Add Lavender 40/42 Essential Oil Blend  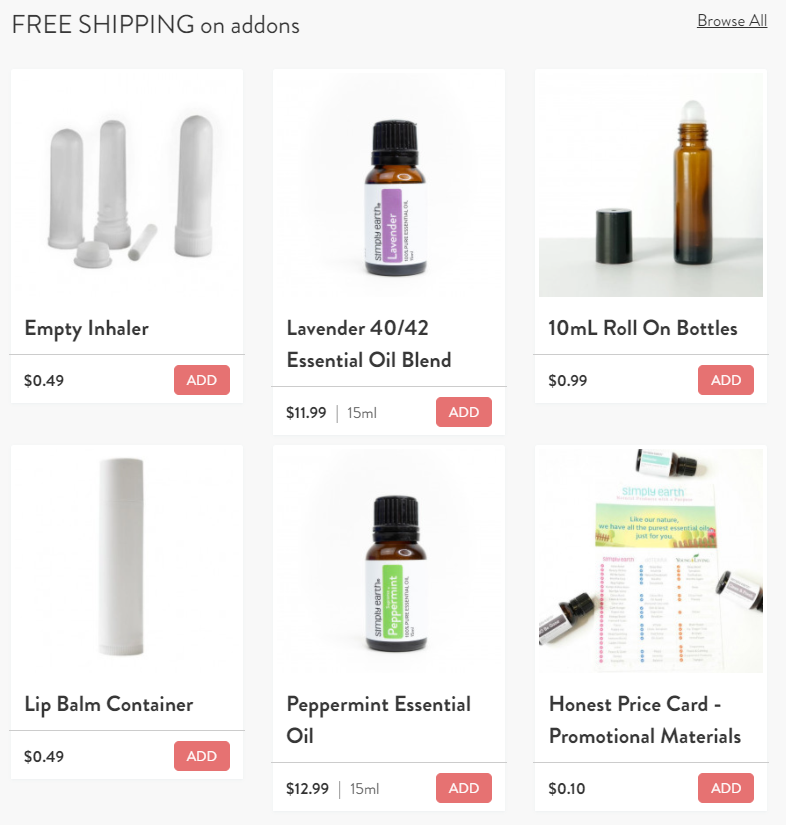[x=463, y=412]
